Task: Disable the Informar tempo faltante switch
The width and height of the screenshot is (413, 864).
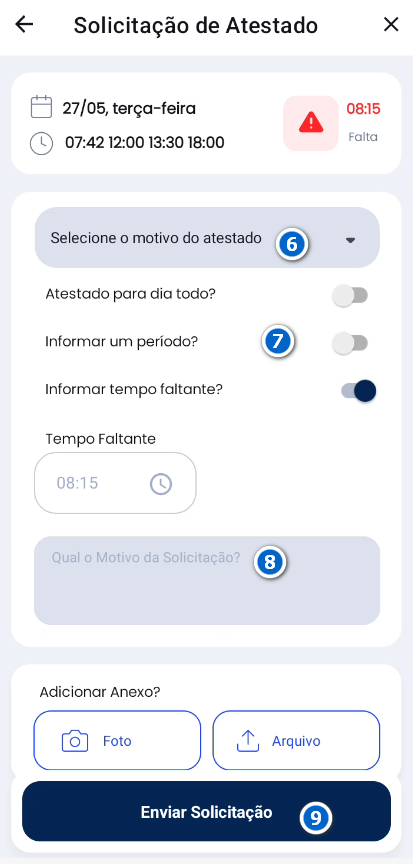Action: click(358, 391)
